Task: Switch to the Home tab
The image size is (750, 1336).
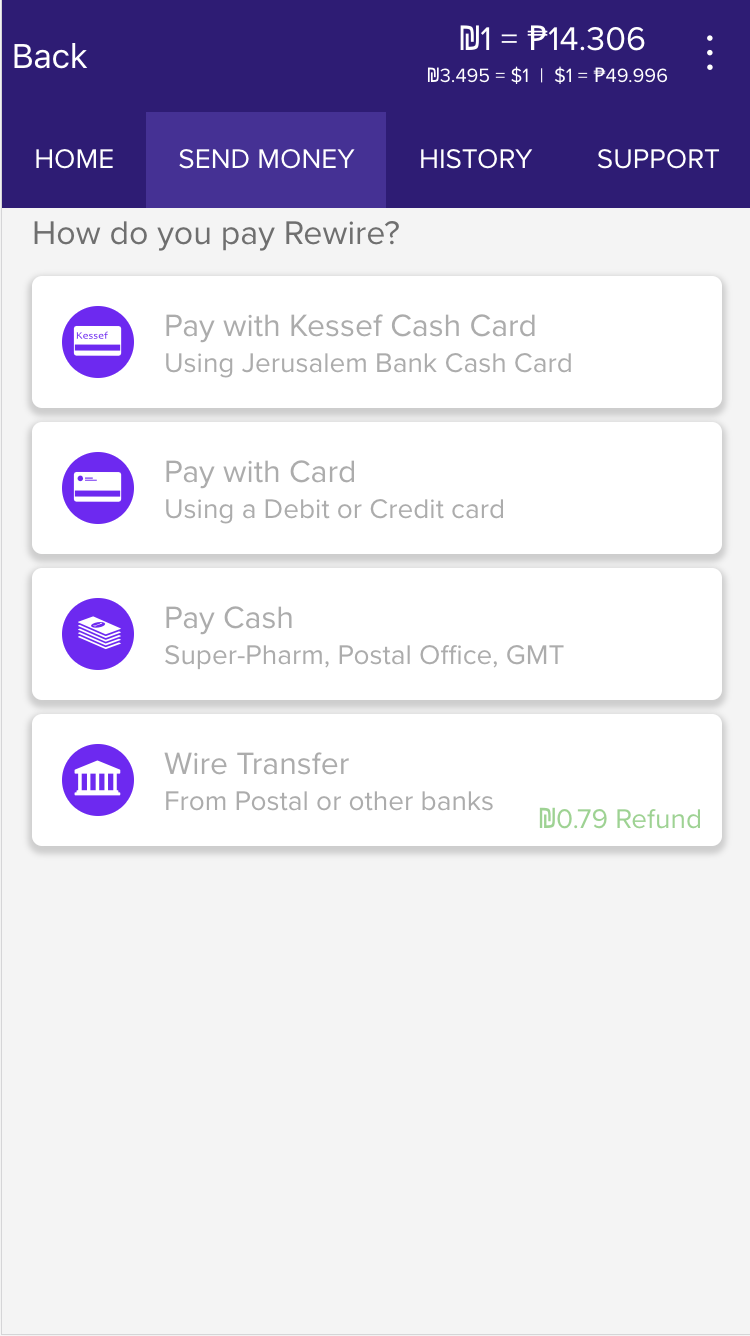Action: (x=74, y=159)
